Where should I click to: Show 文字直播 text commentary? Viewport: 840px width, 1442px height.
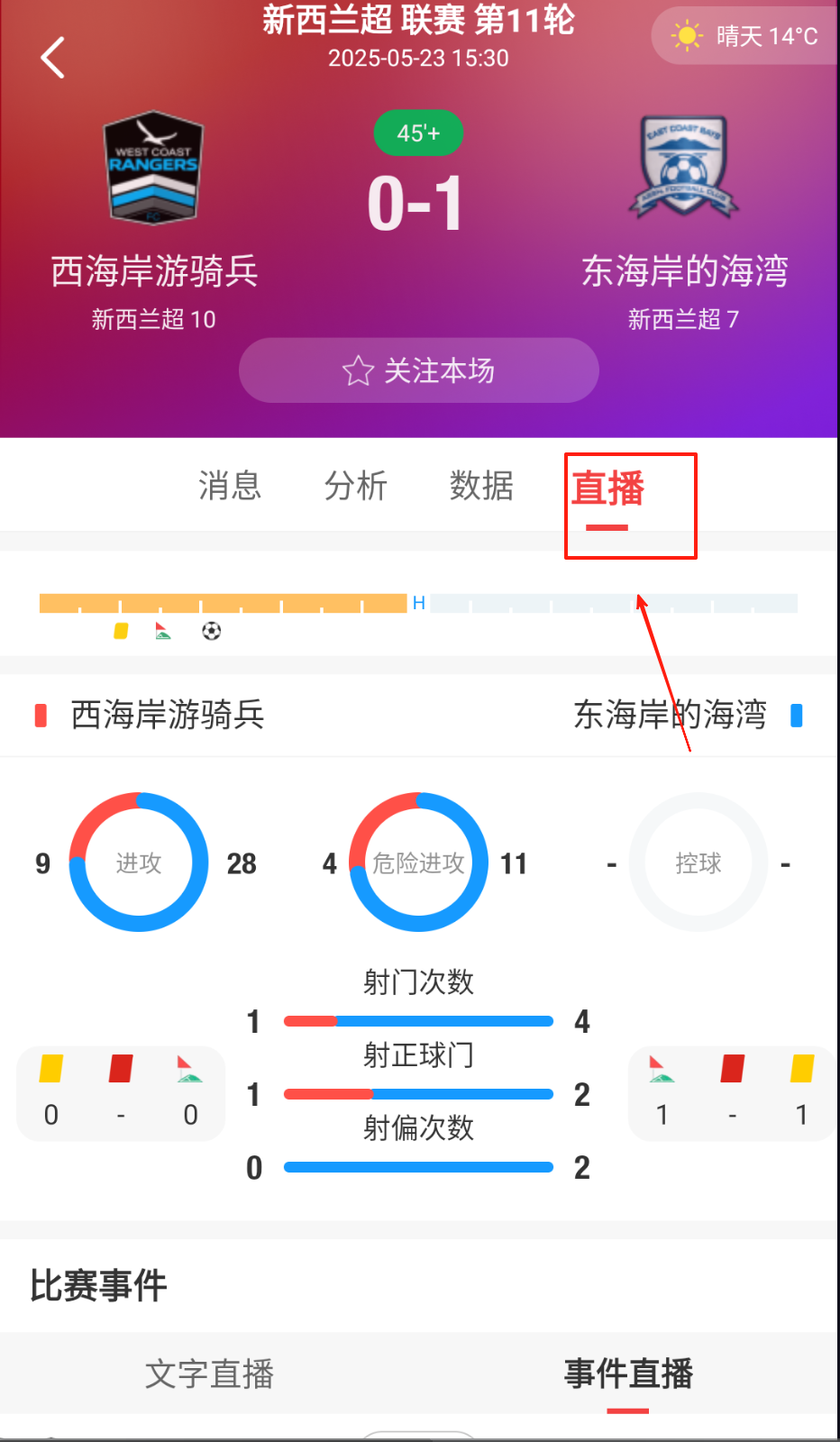[x=209, y=1374]
